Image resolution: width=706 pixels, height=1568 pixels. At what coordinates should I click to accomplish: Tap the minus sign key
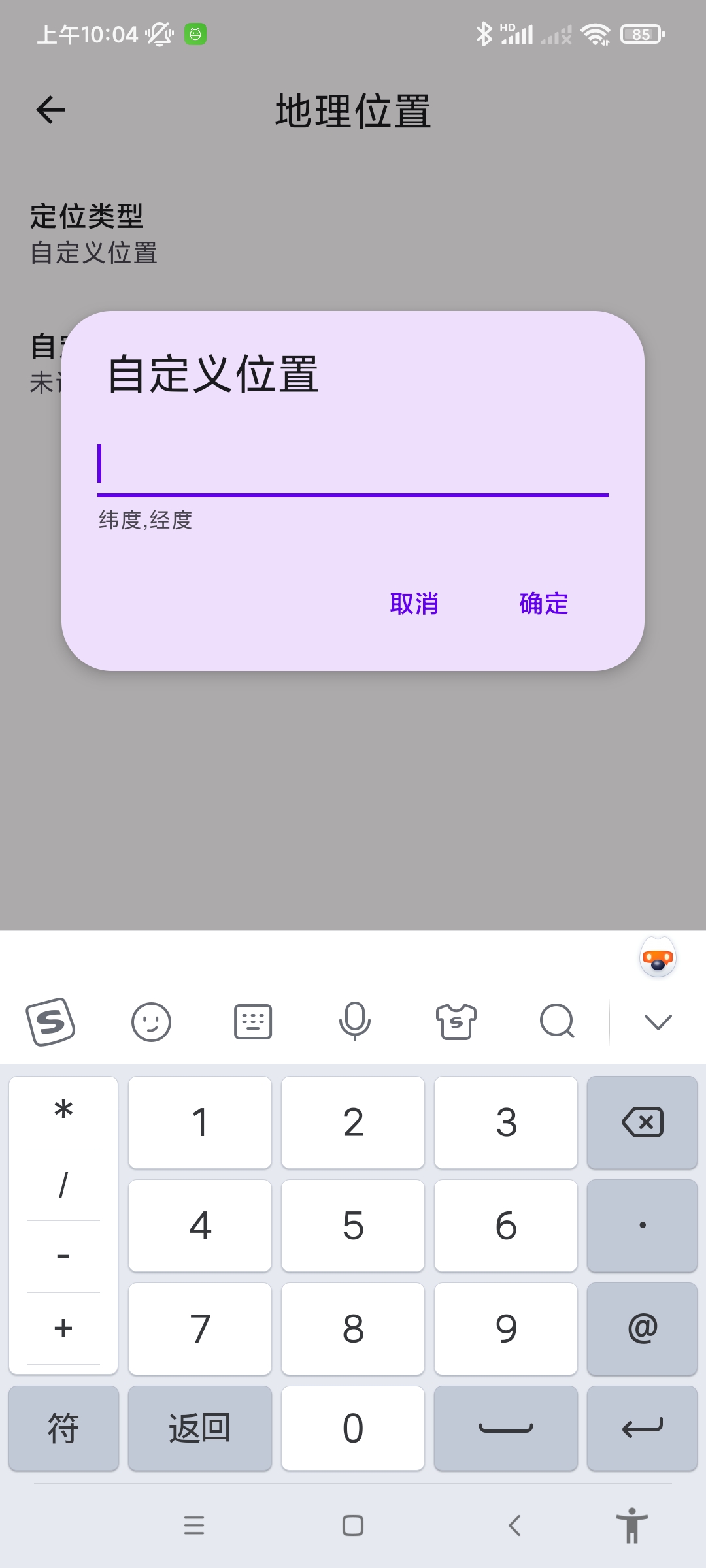pyautogui.click(x=63, y=1256)
